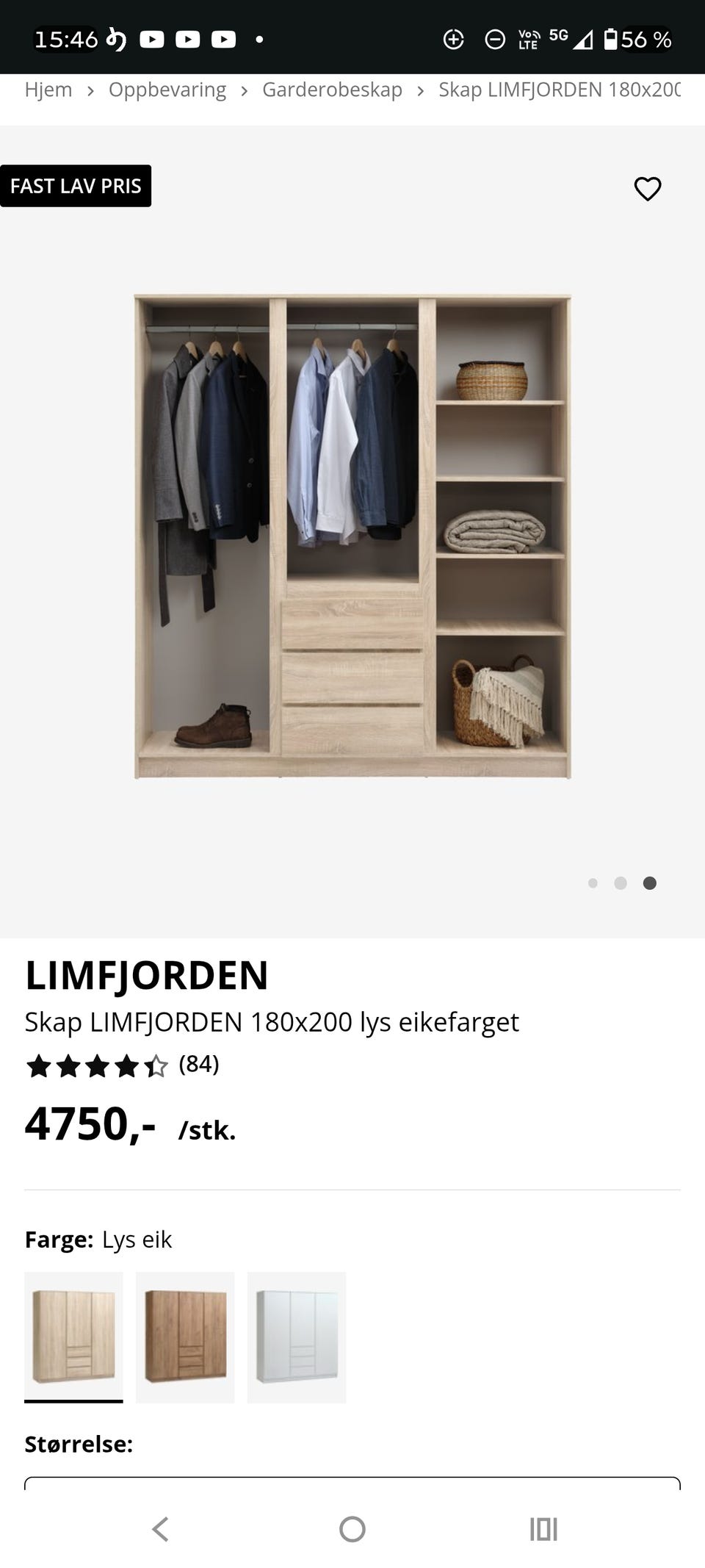Screen dimensions: 705x1568
Task: Open Hjem from the breadcrumb trail
Action: point(48,89)
